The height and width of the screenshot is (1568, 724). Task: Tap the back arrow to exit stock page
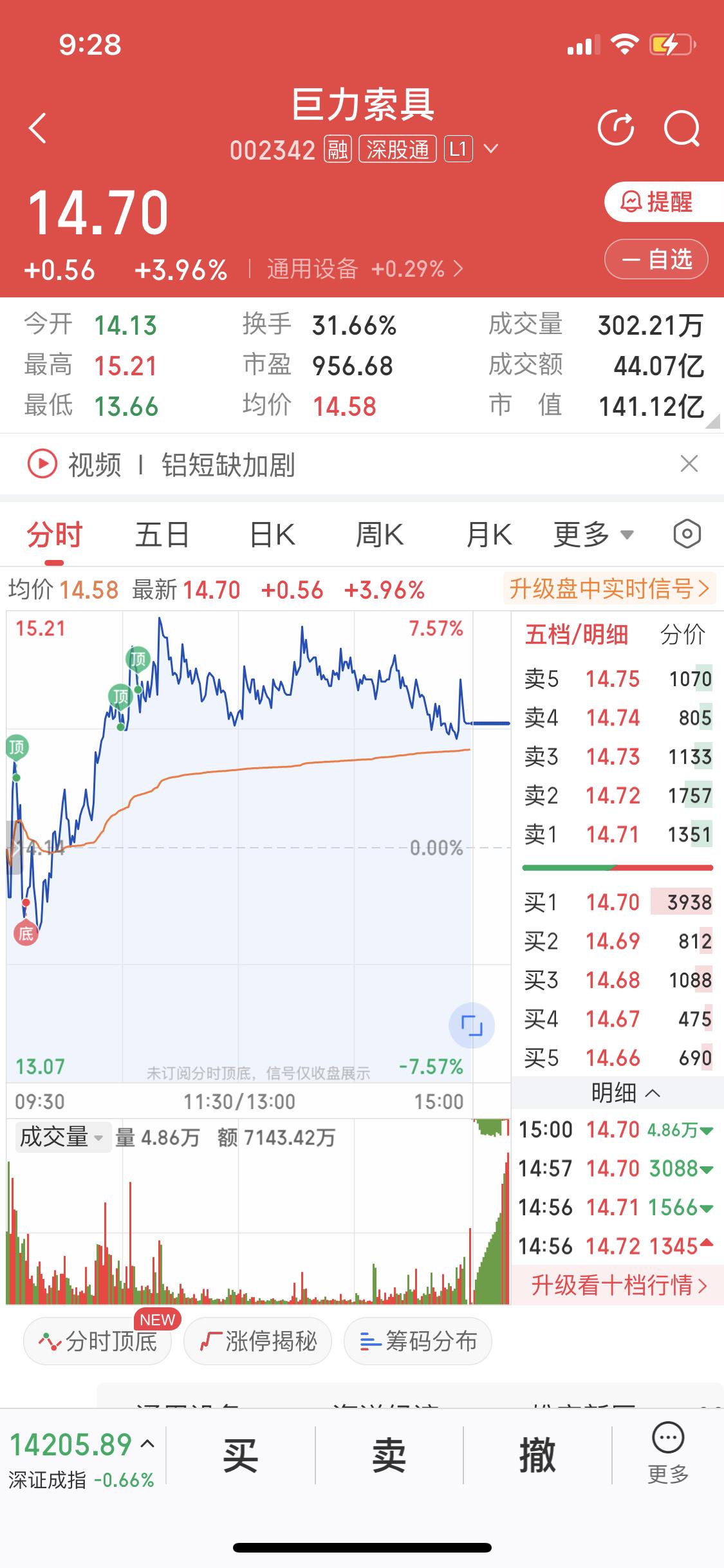click(37, 127)
